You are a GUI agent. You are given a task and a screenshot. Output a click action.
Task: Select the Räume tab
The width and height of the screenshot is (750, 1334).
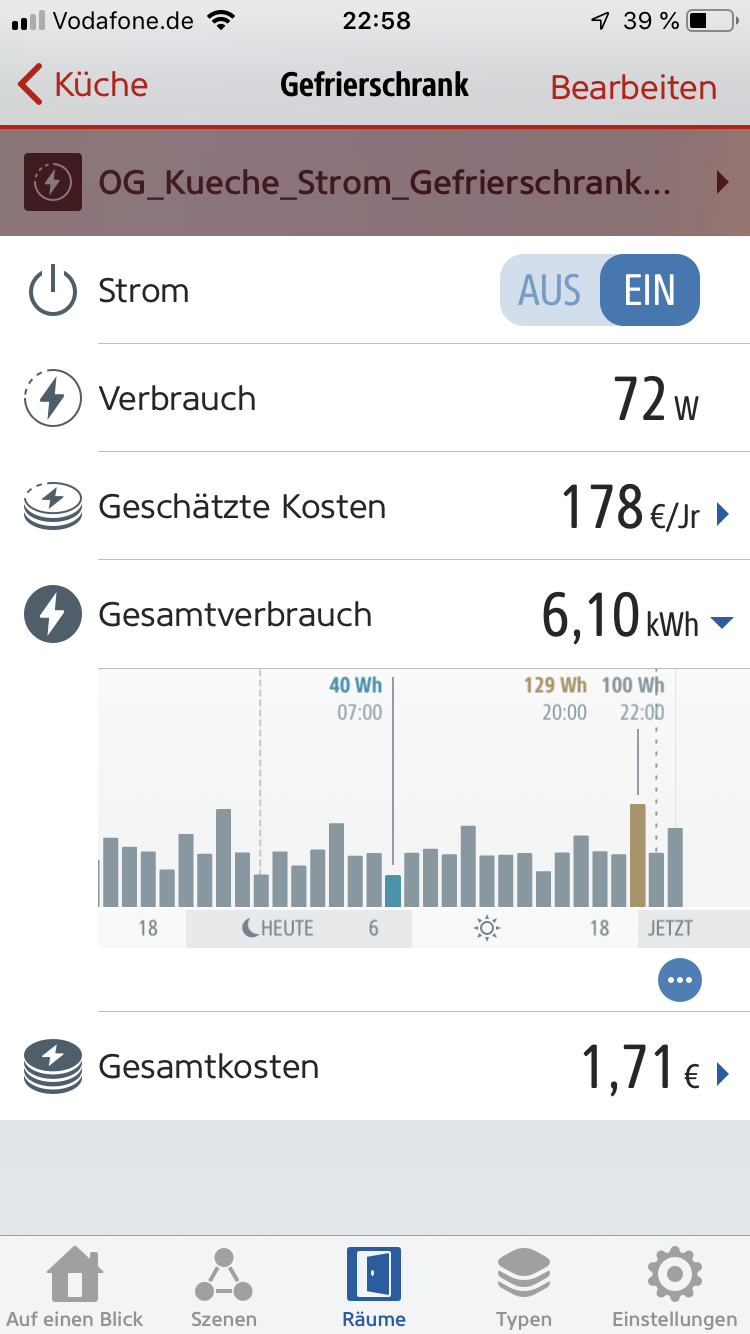click(x=374, y=1287)
